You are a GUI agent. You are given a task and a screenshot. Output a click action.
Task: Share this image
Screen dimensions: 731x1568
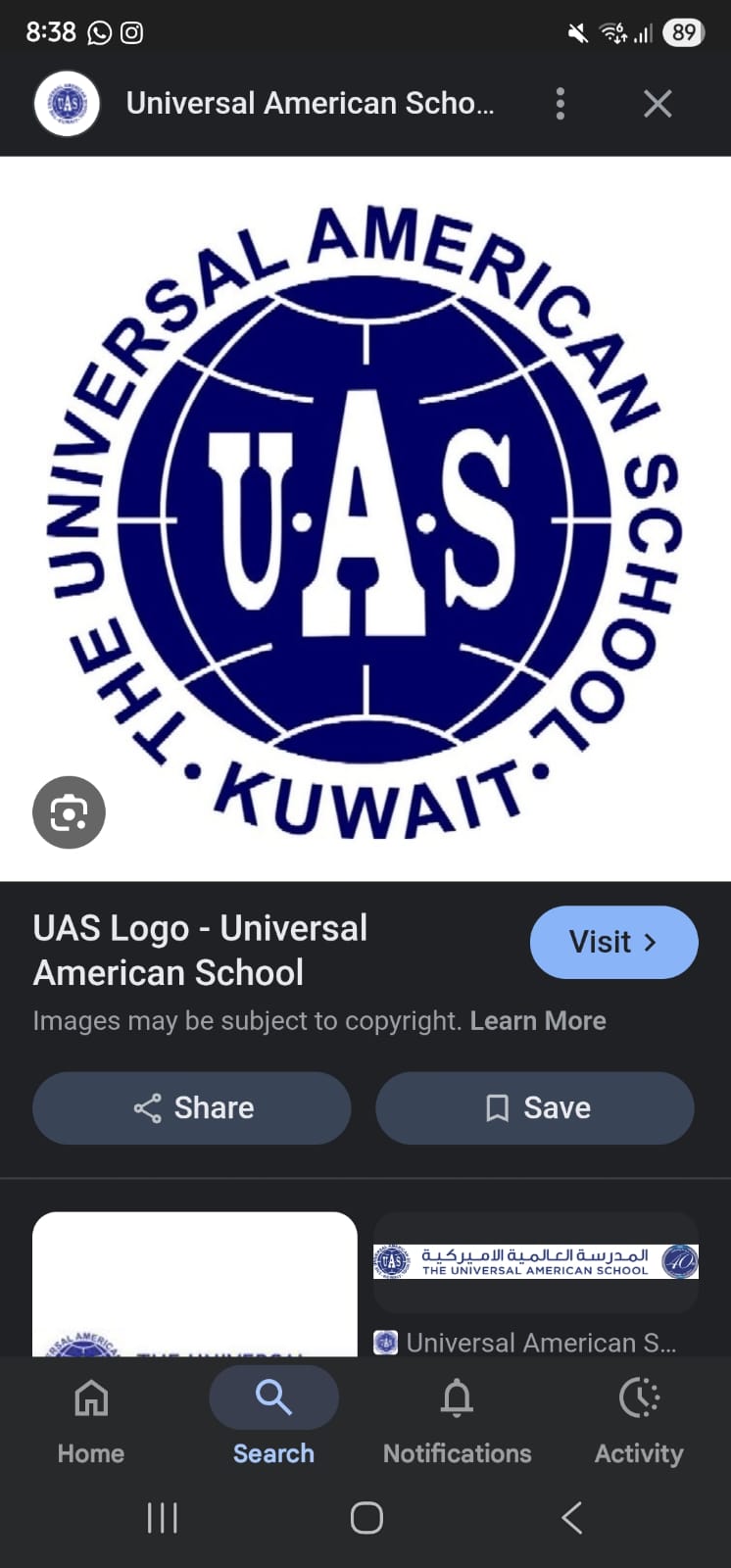(x=192, y=1107)
